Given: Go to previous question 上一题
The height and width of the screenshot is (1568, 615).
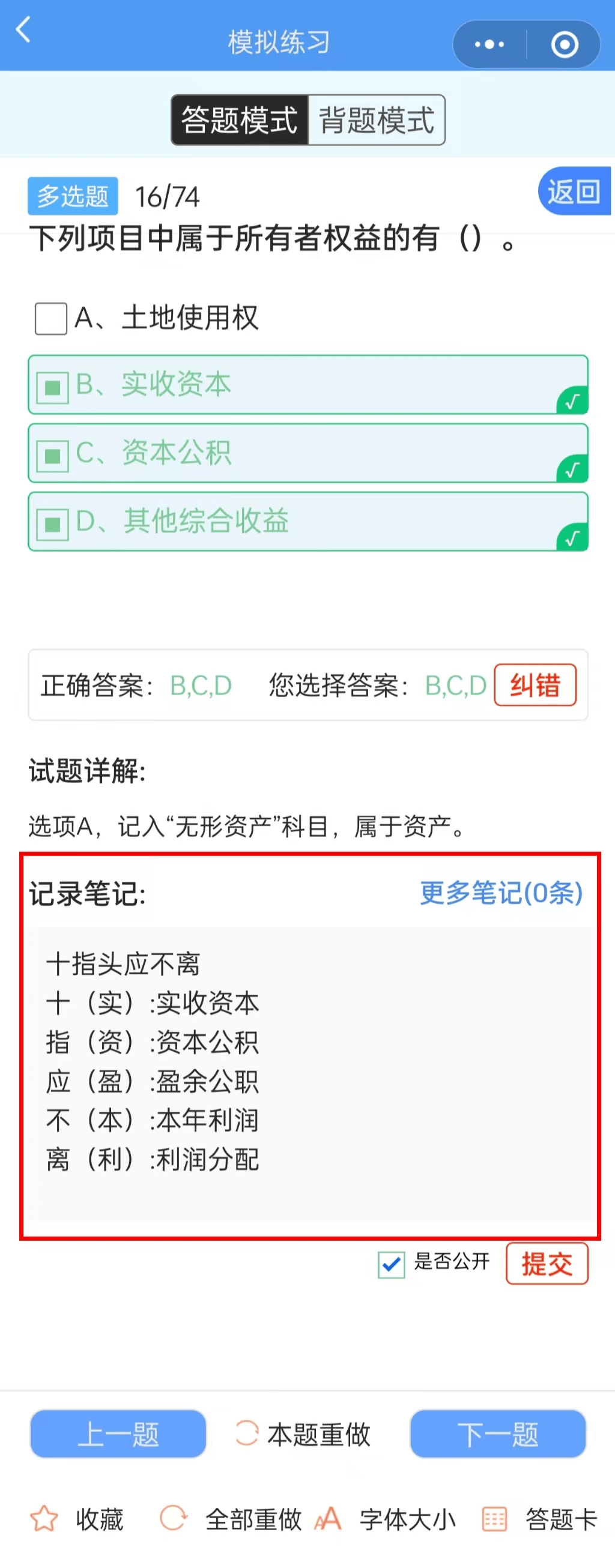Looking at the screenshot, I should pos(118,1434).
